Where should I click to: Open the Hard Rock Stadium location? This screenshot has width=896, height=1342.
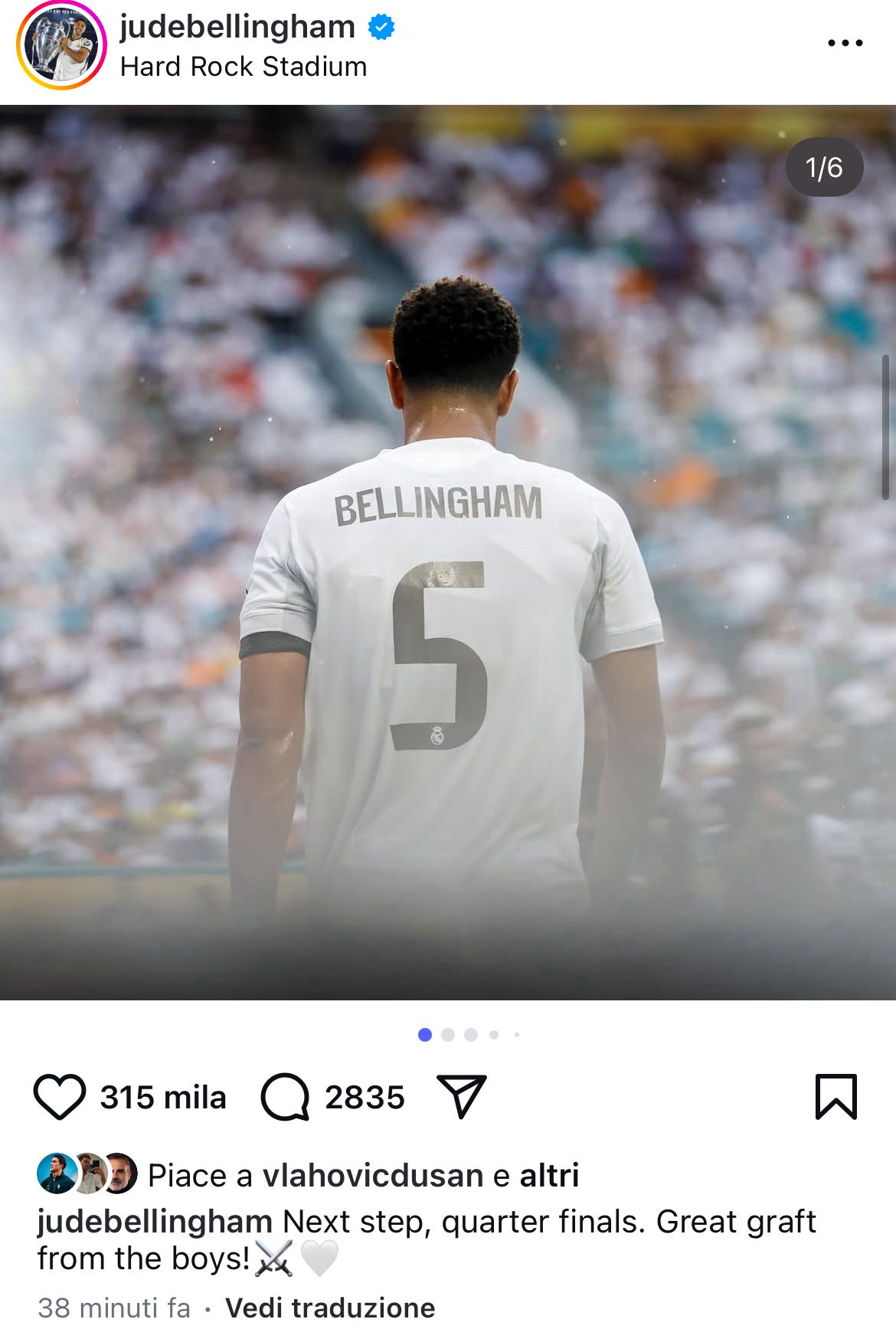(244, 67)
